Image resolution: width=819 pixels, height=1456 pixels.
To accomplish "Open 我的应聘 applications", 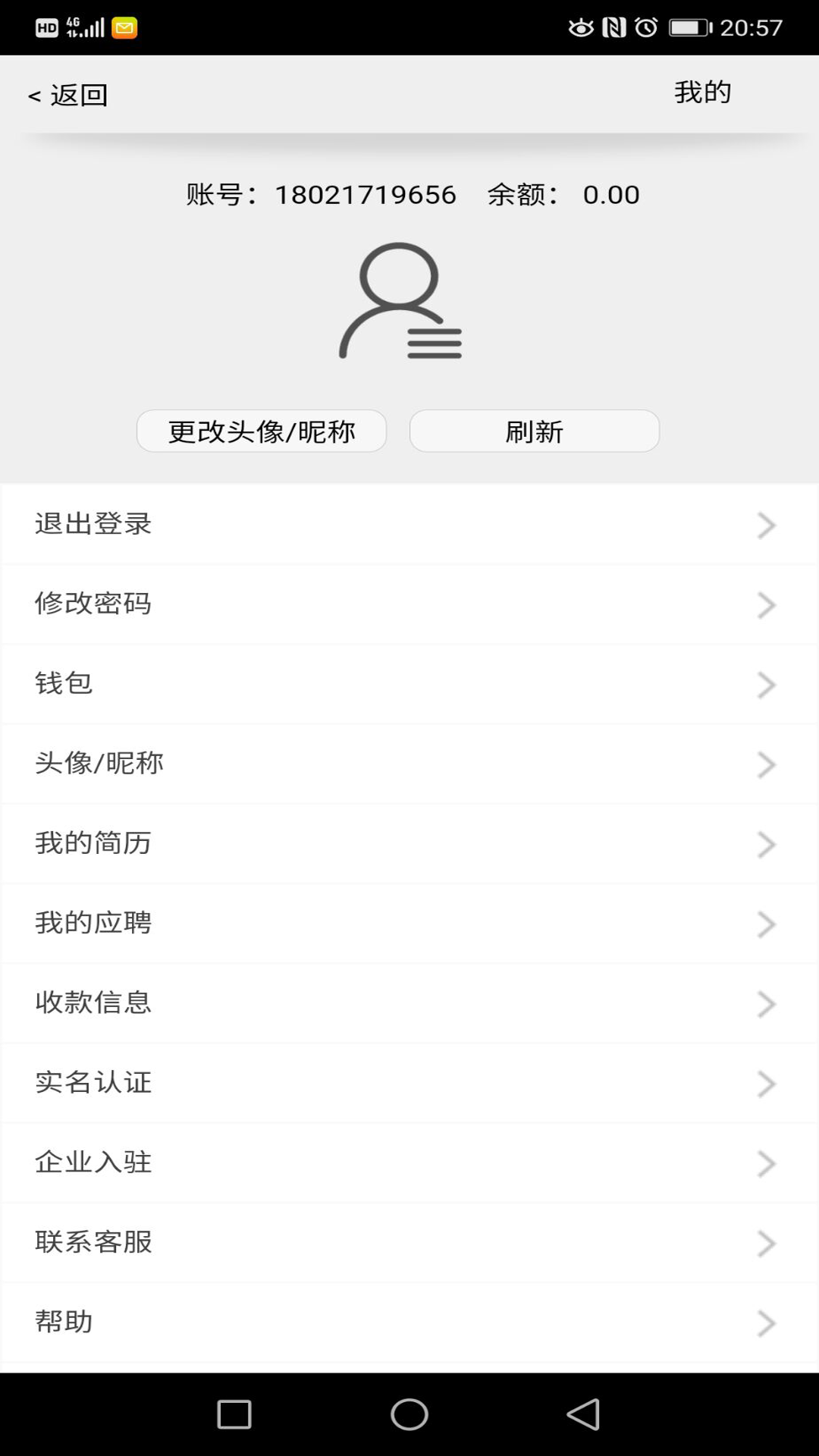I will tap(409, 923).
